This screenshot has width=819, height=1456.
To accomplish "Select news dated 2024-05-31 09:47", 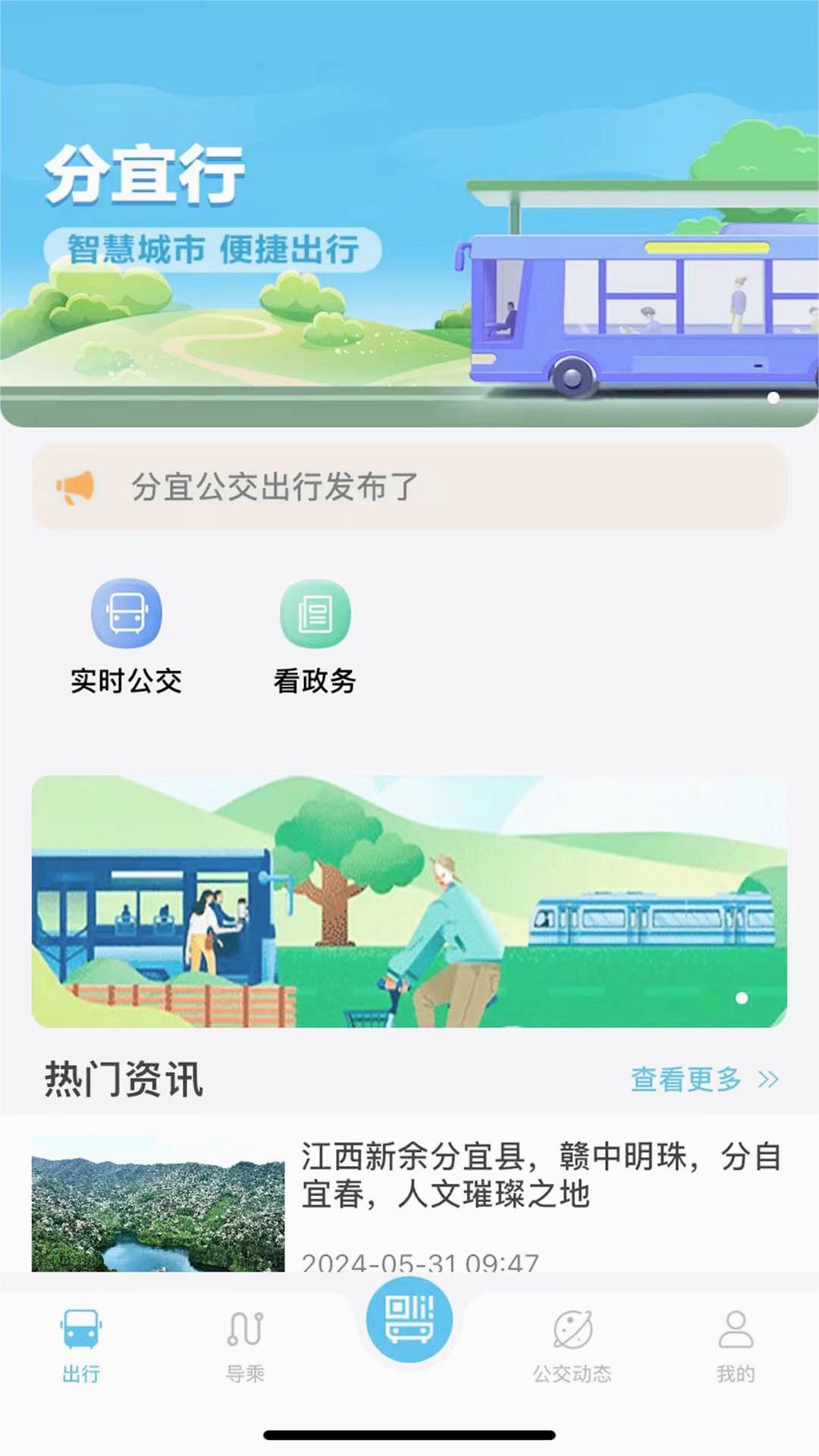I will 422,1258.
